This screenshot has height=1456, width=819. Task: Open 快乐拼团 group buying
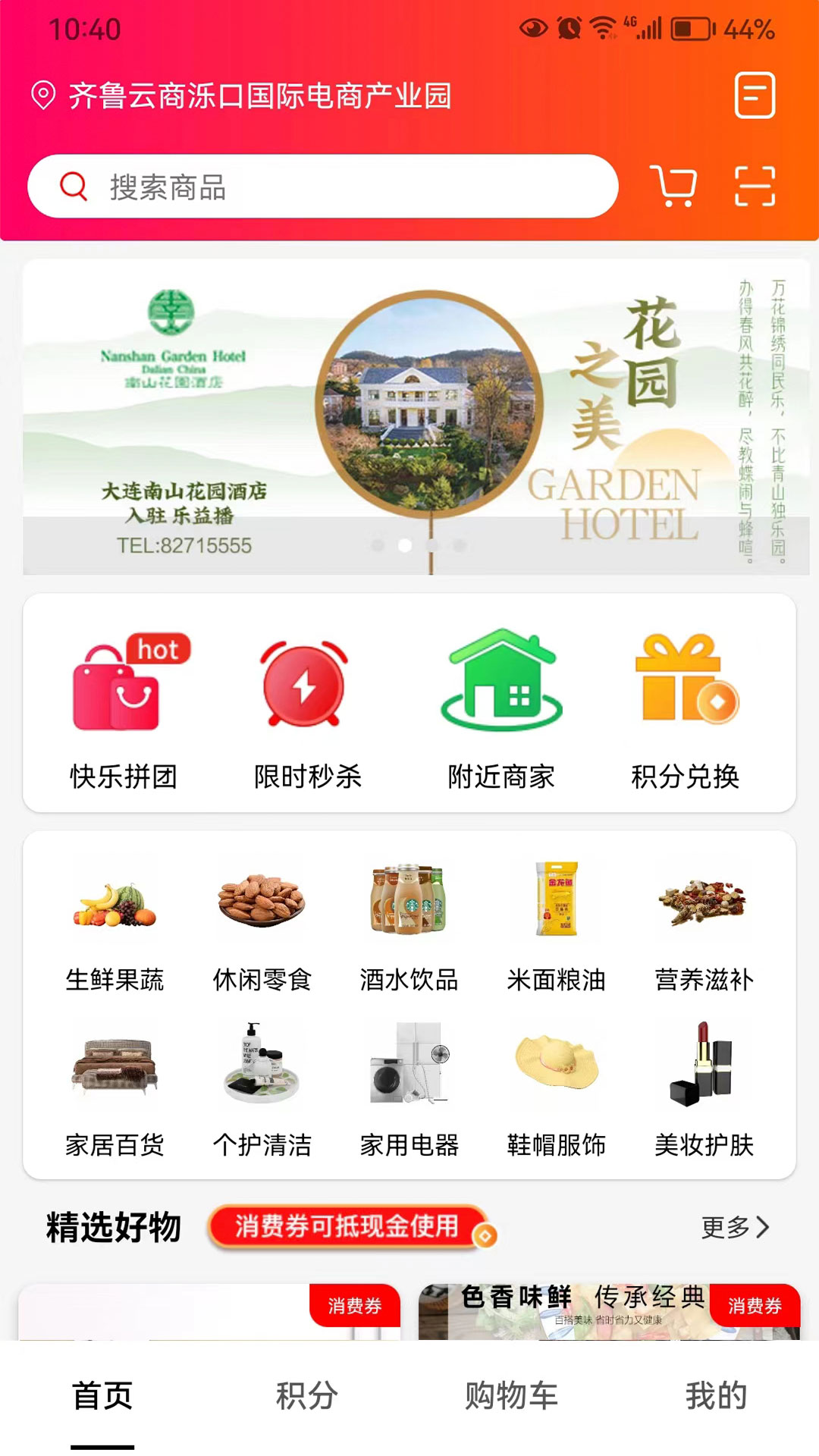pos(124,709)
